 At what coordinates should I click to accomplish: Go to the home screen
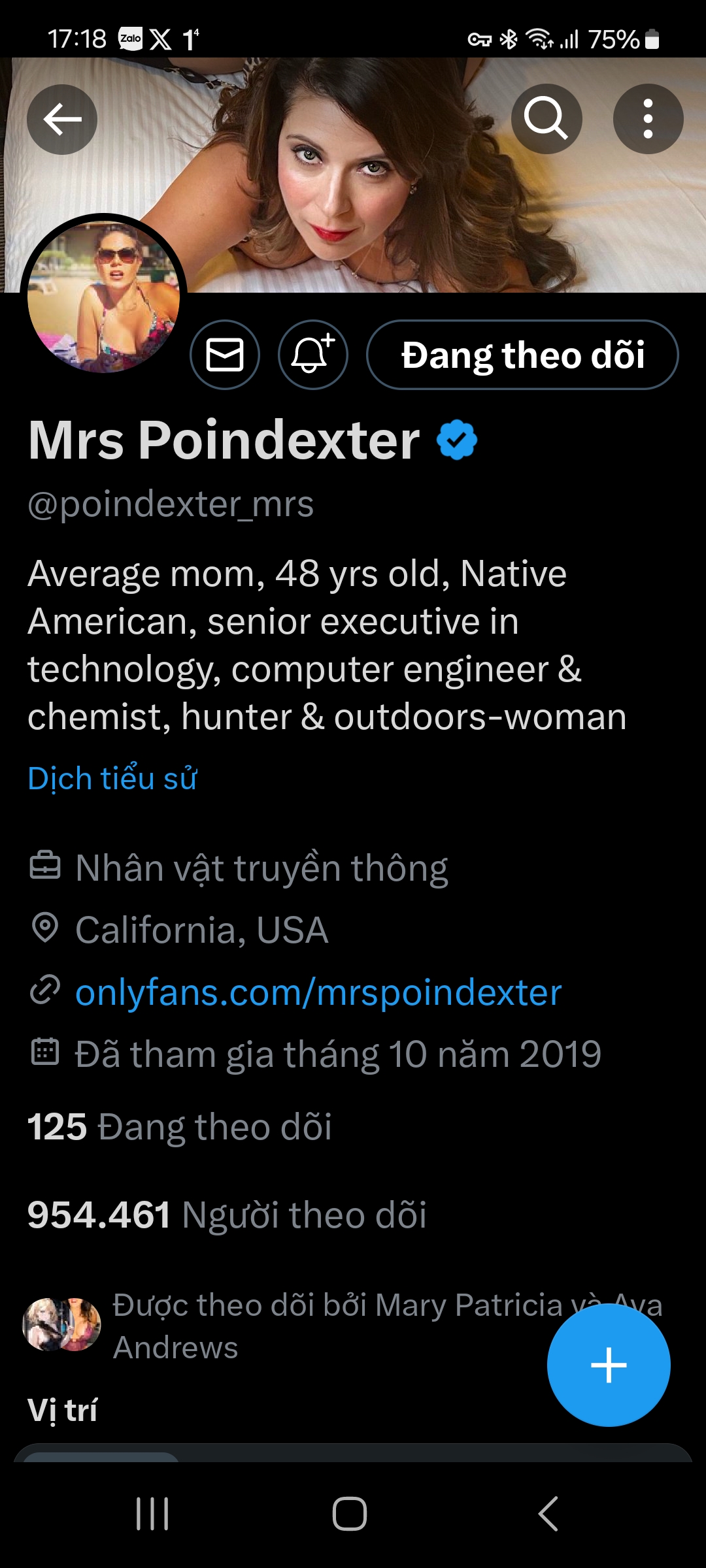[x=350, y=1514]
